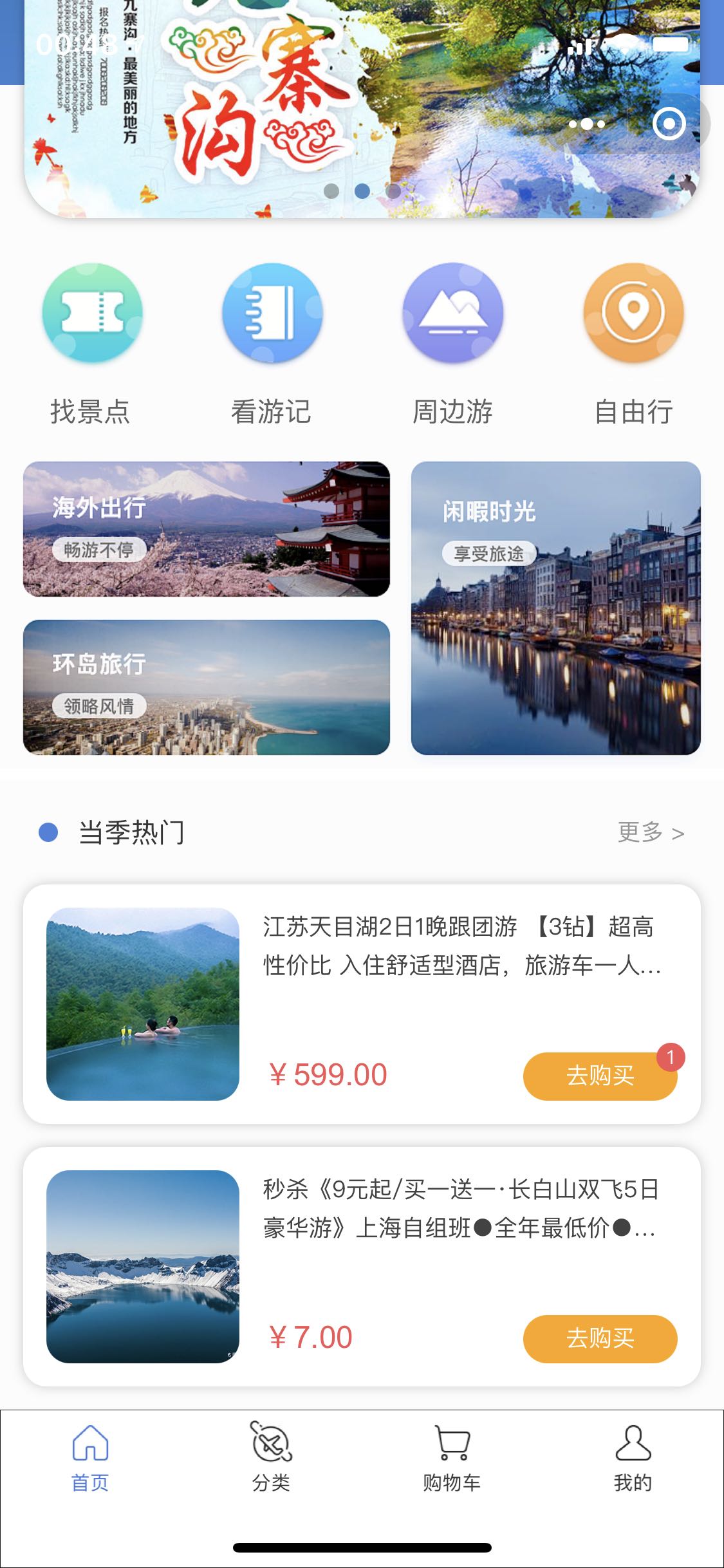Open 自由行 independent travel
Viewport: 724px width, 1568px height.
click(633, 344)
